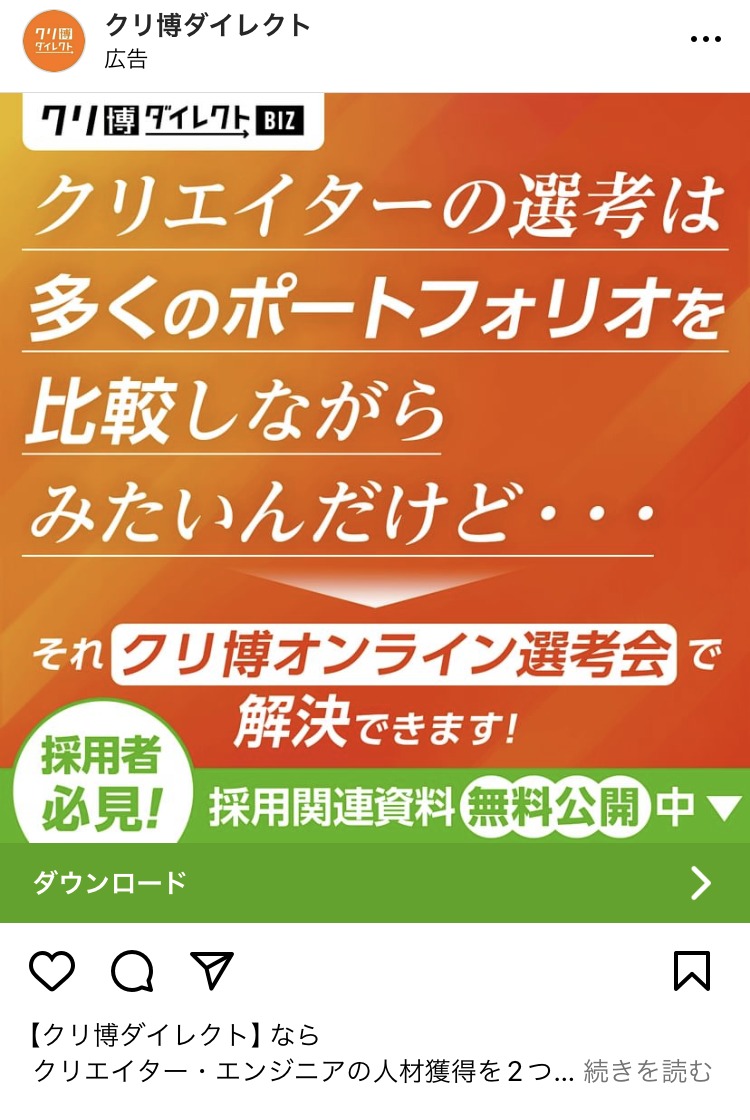Share the post via paper plane icon

click(212, 970)
